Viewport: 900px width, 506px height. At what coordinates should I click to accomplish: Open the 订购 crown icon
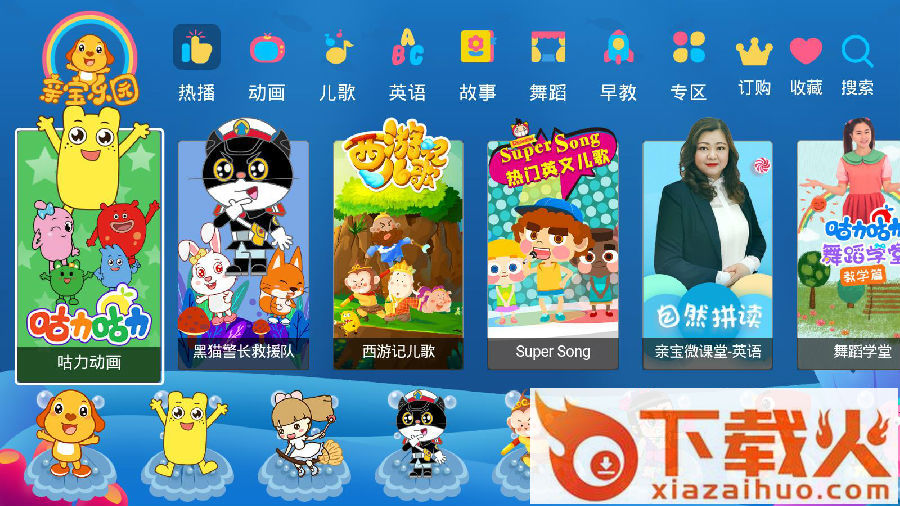coord(754,66)
